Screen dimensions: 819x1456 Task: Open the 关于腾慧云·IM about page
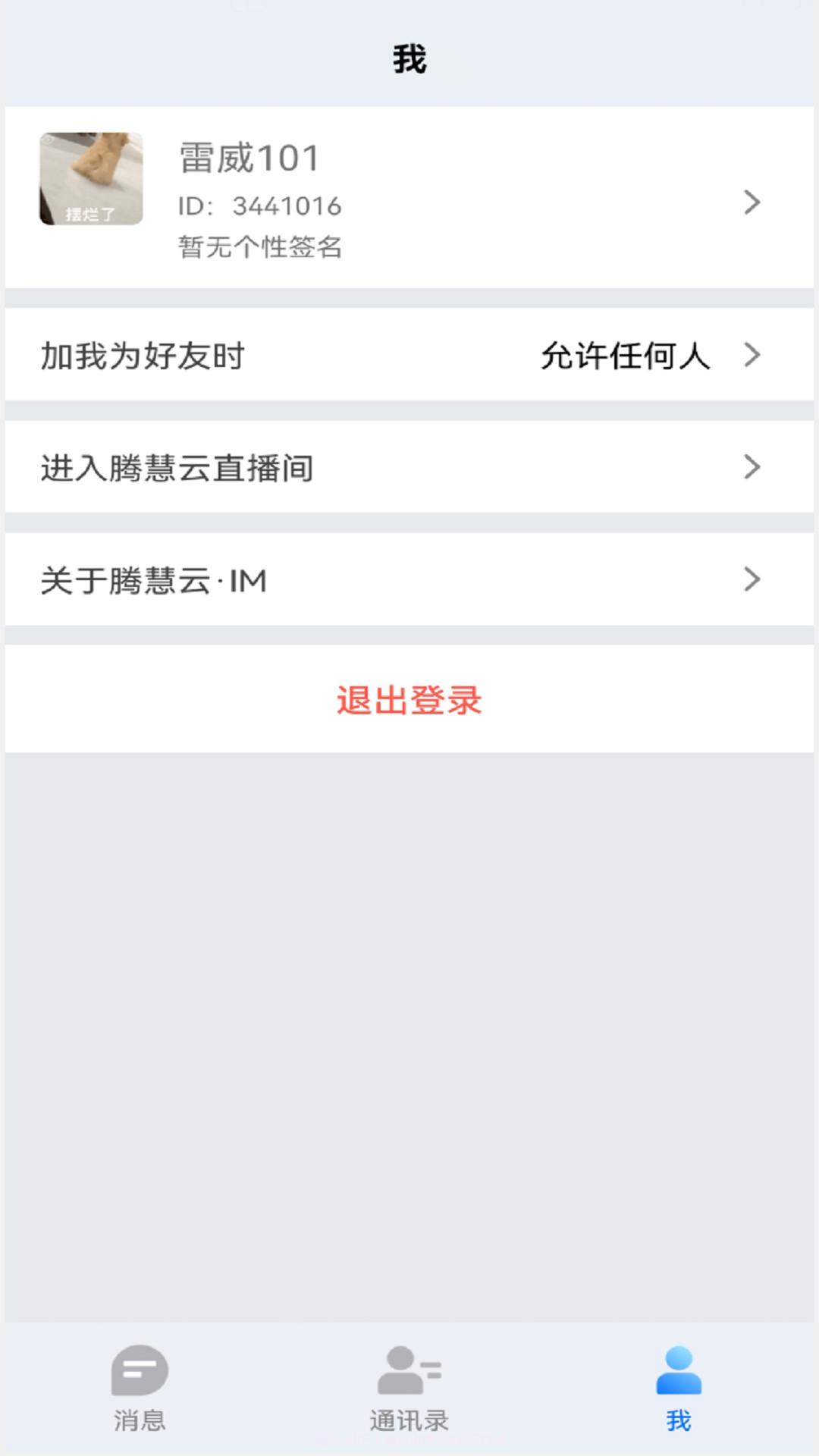pyautogui.click(x=303, y=581)
